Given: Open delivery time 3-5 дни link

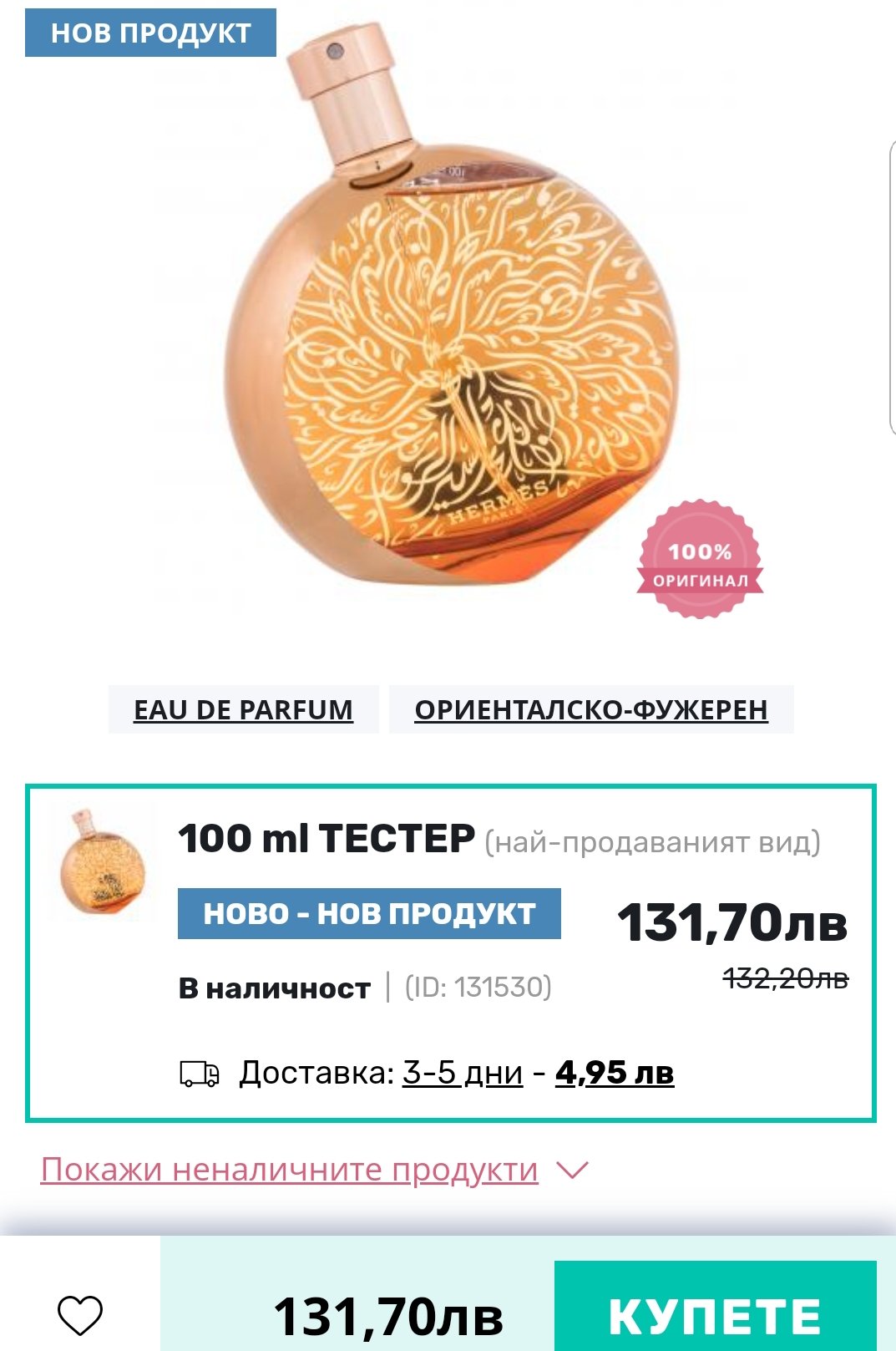Looking at the screenshot, I should (462, 1073).
